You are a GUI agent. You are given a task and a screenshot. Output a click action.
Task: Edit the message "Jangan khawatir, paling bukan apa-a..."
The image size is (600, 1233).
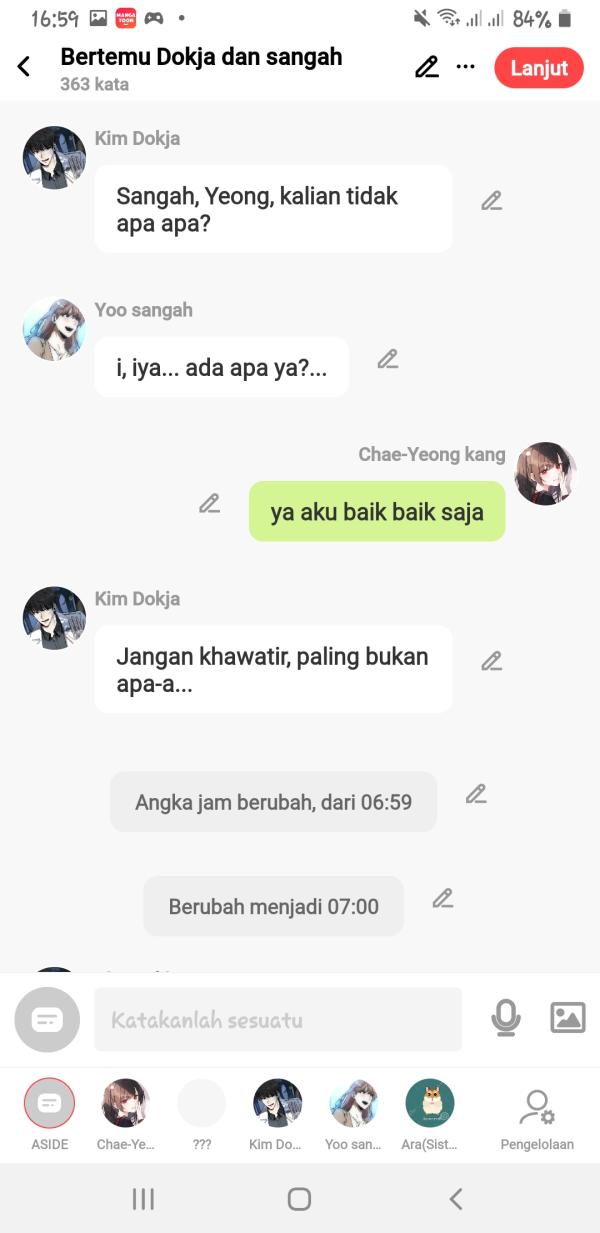491,661
